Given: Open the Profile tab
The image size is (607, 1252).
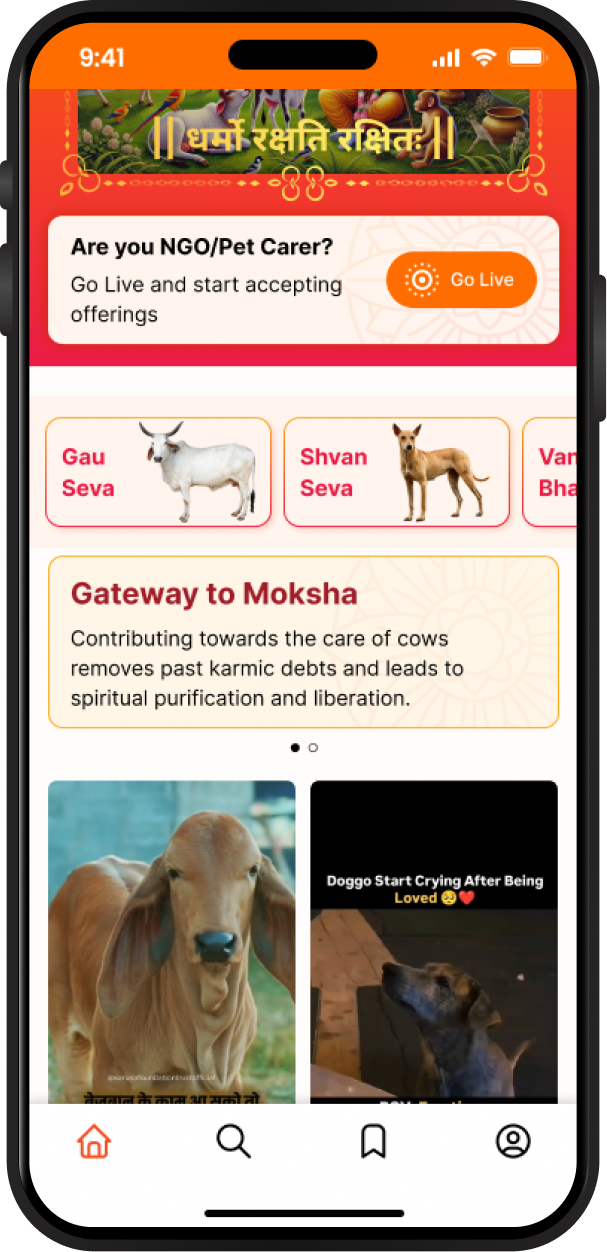Looking at the screenshot, I should coord(513,1141).
